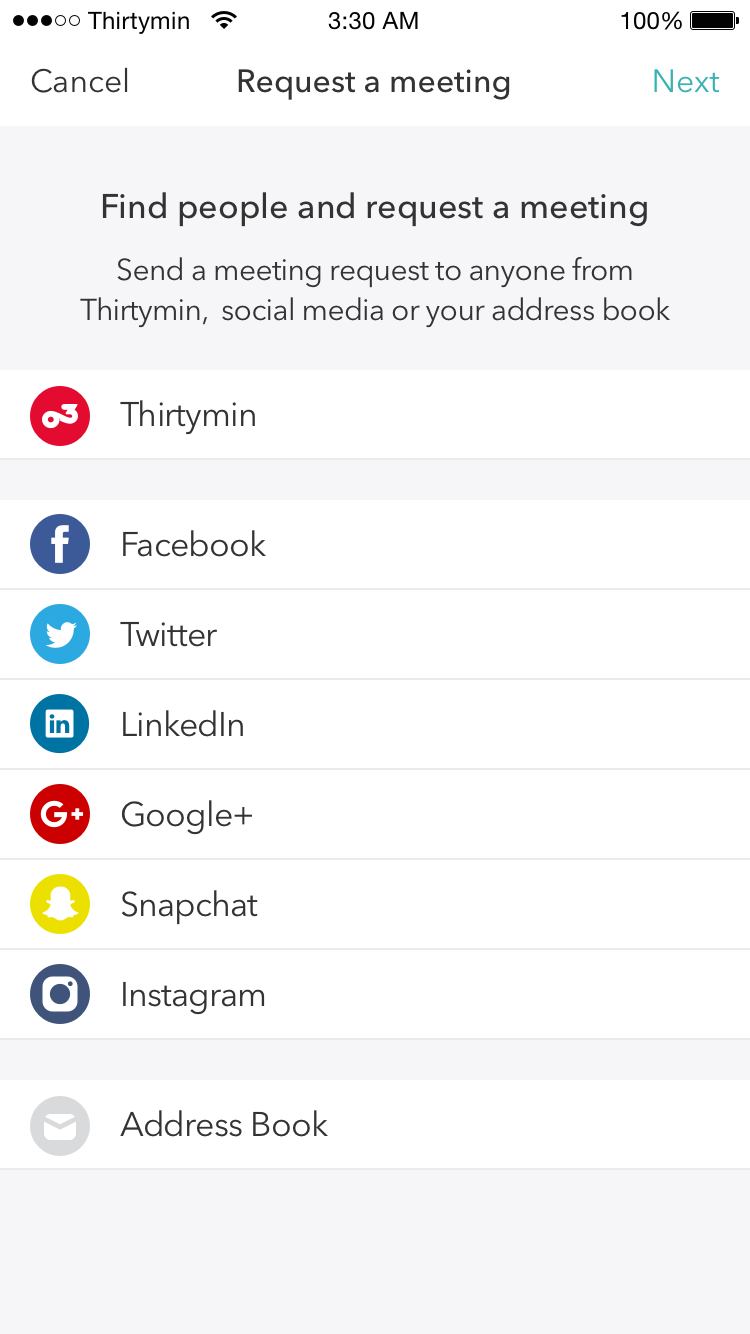This screenshot has height=1334, width=750.
Task: Select the Facebook icon
Action: (x=59, y=544)
